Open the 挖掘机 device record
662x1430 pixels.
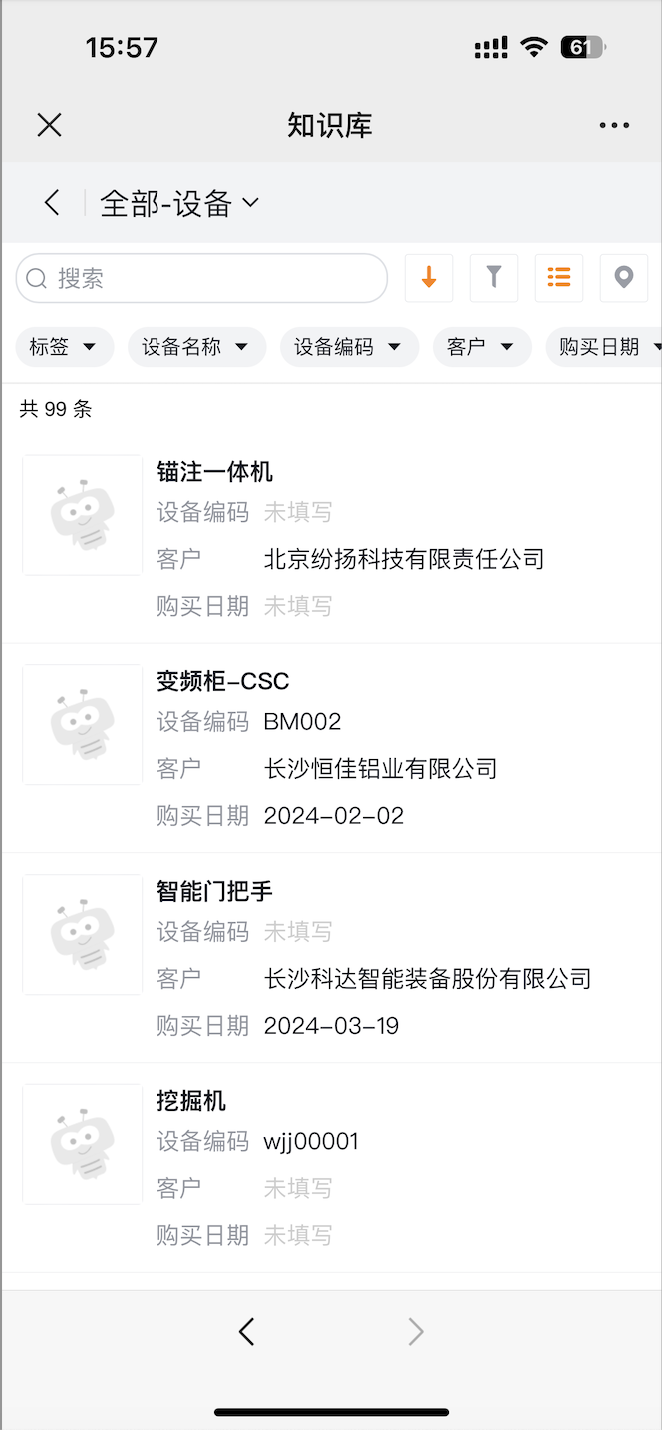tap(331, 1168)
